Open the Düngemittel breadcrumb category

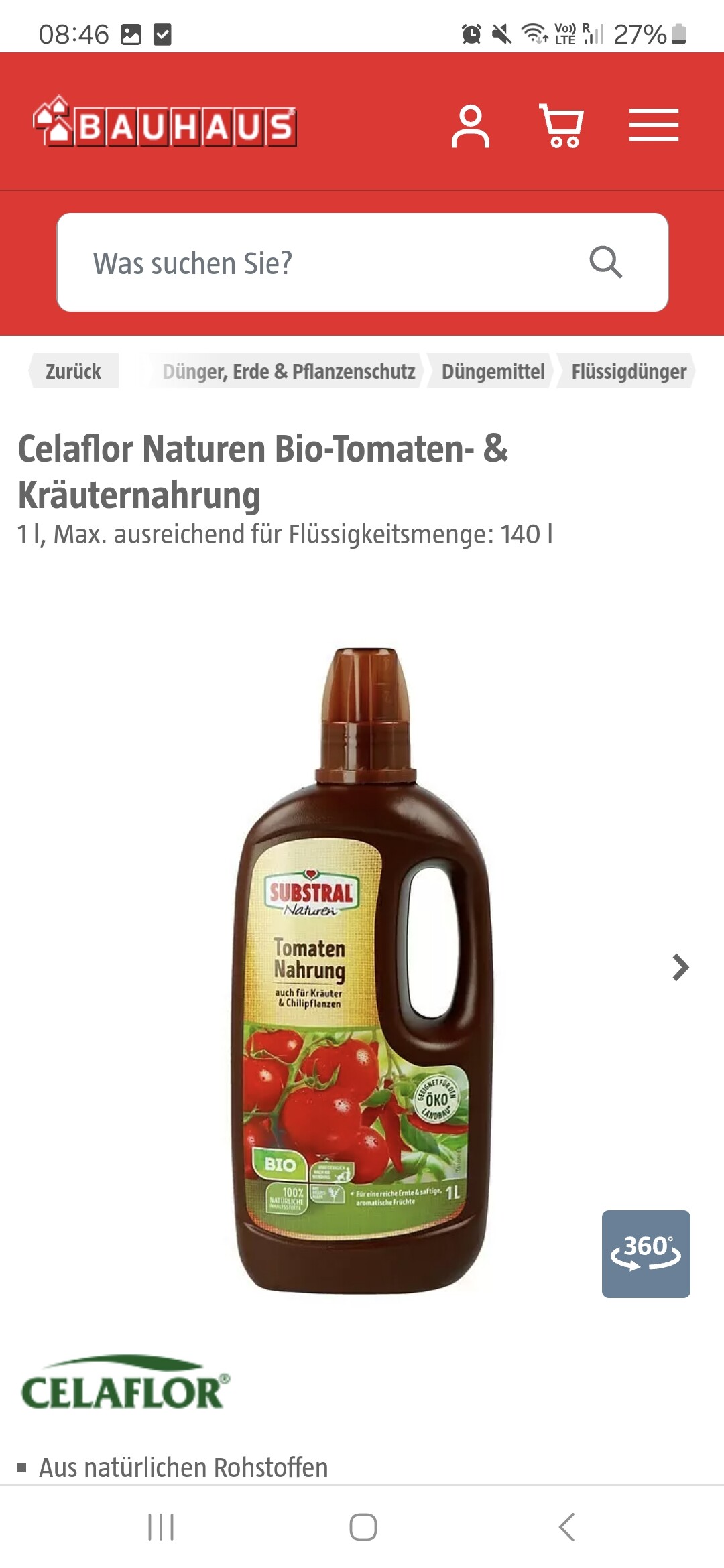coord(493,371)
